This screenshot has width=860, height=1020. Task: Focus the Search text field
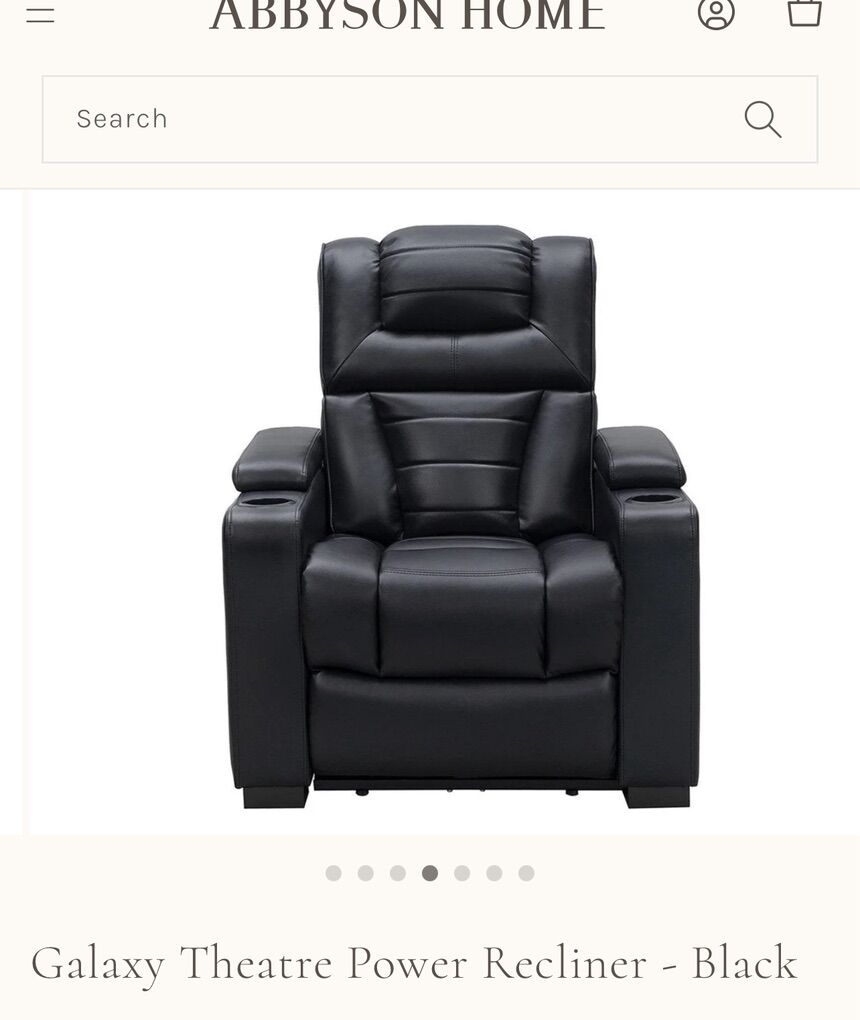point(390,119)
